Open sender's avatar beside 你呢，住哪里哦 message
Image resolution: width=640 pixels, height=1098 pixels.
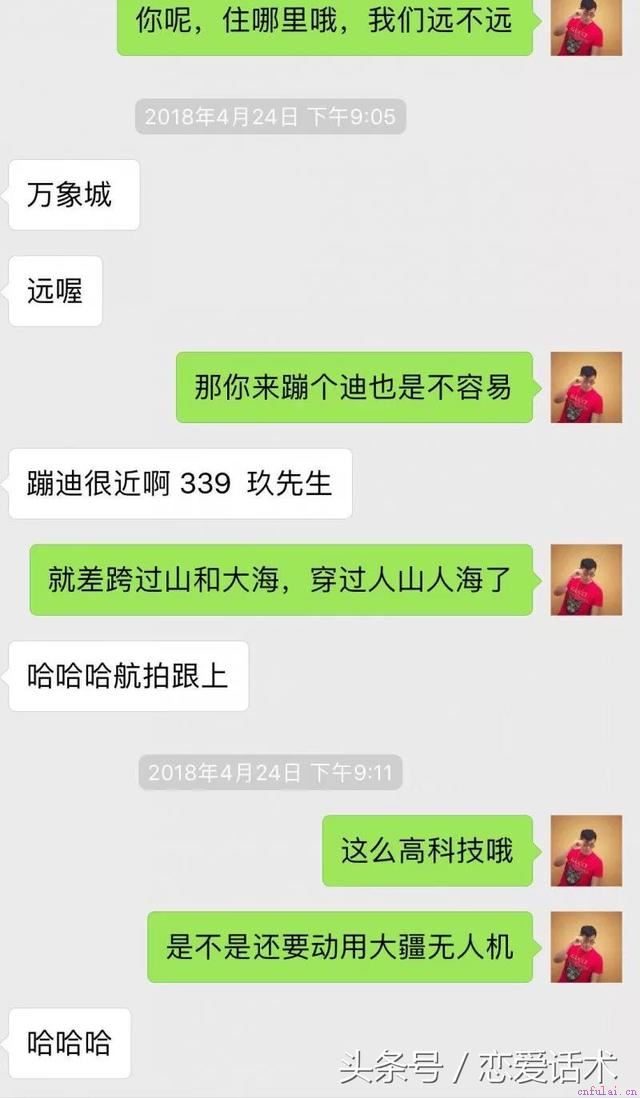click(586, 25)
